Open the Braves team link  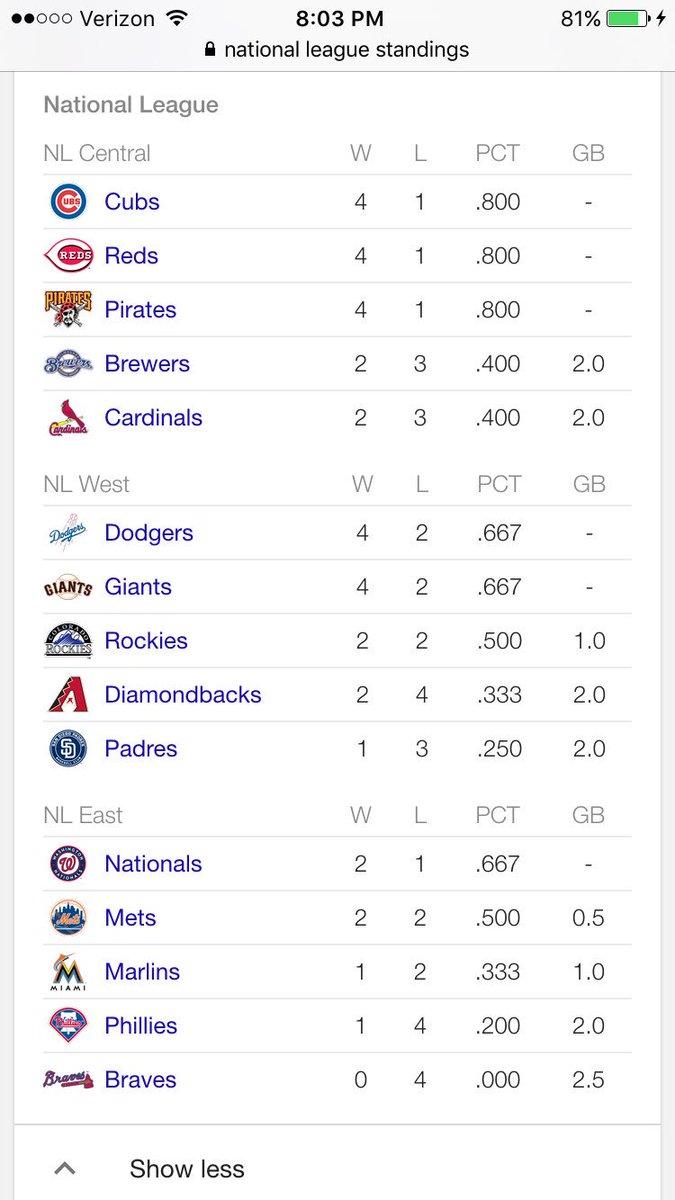[x=140, y=1080]
